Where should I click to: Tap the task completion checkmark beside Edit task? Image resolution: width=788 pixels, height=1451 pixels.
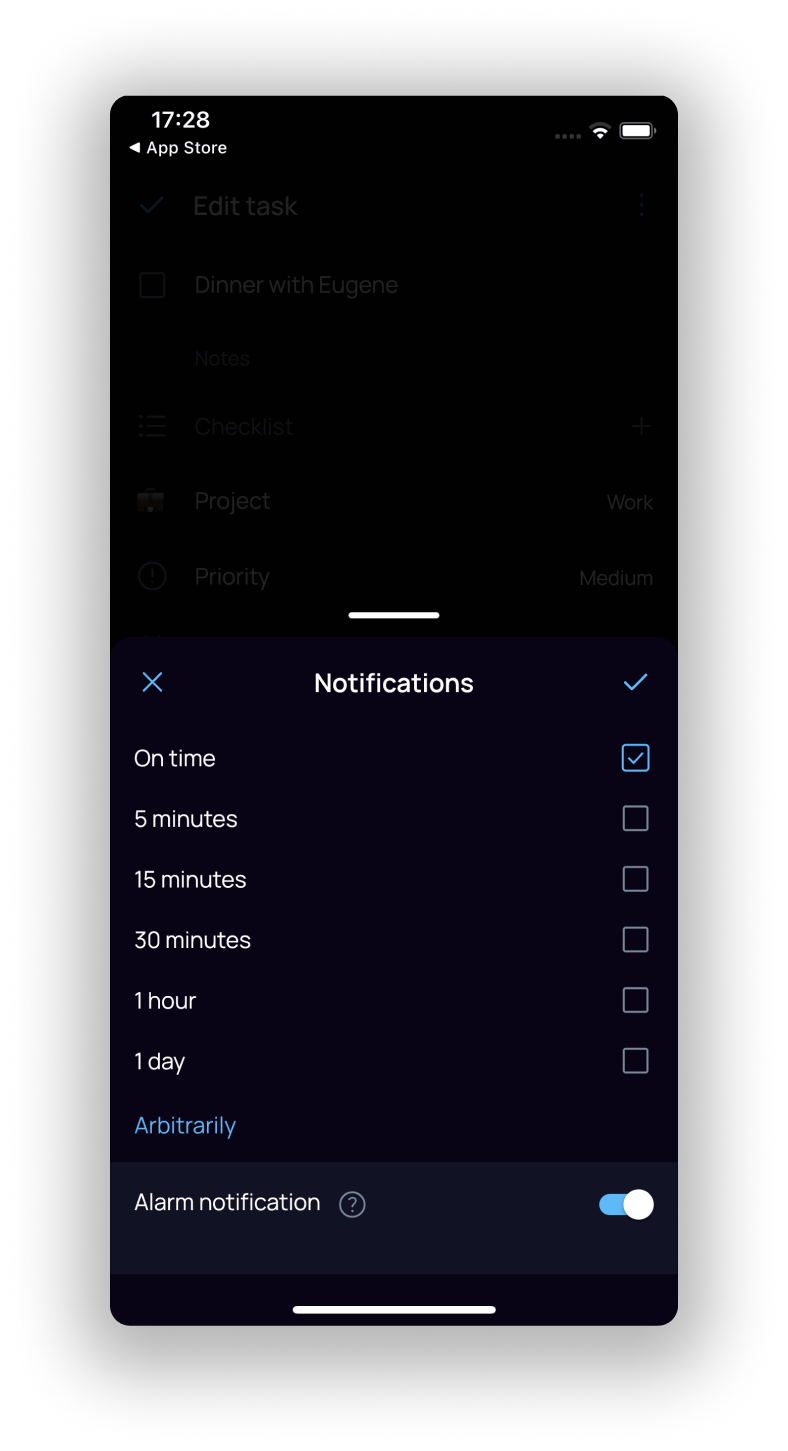(152, 206)
